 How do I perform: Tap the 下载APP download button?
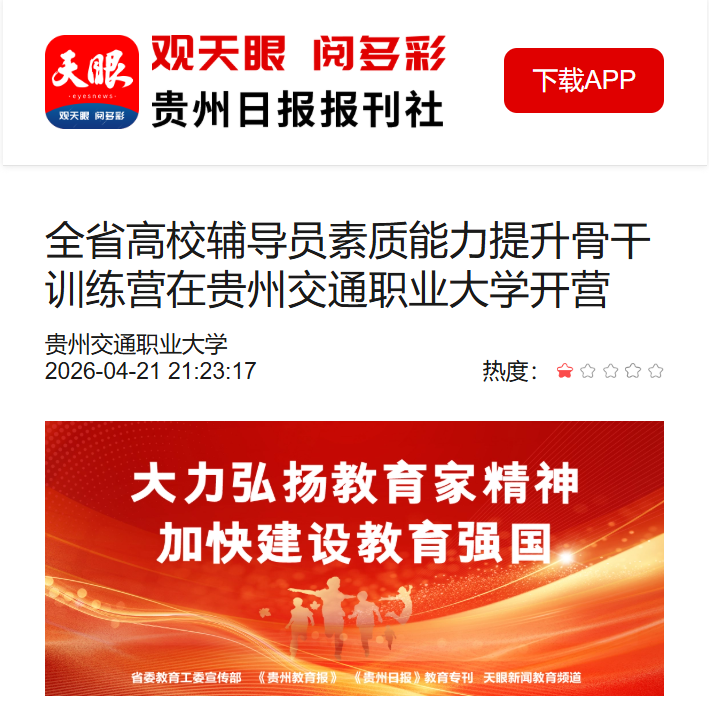pyautogui.click(x=583, y=81)
